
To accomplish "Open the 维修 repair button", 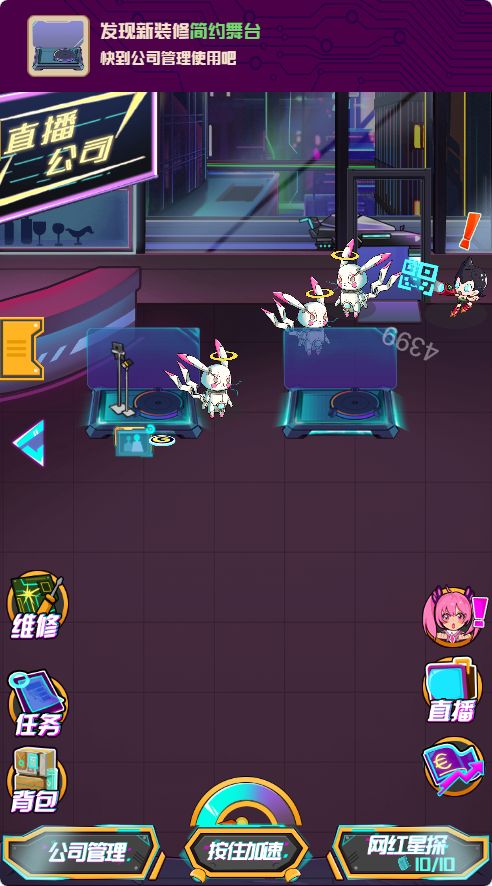I will pos(37,605).
